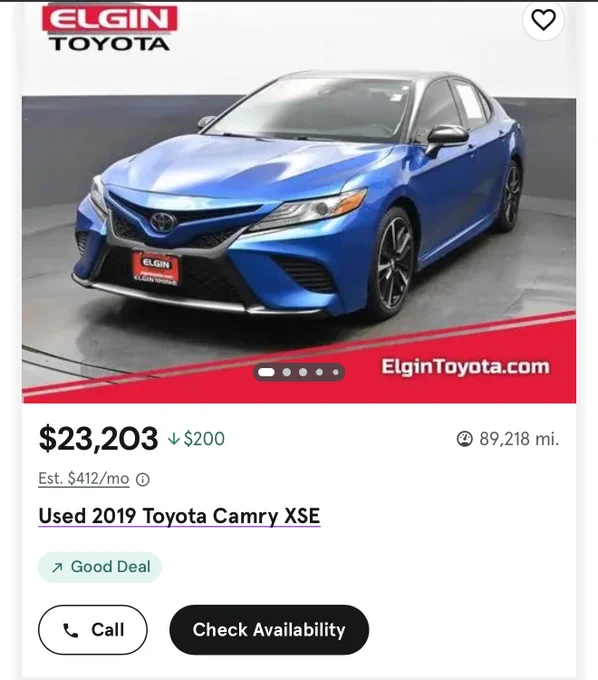Tap the Est. $412/mo payment link

[84, 478]
